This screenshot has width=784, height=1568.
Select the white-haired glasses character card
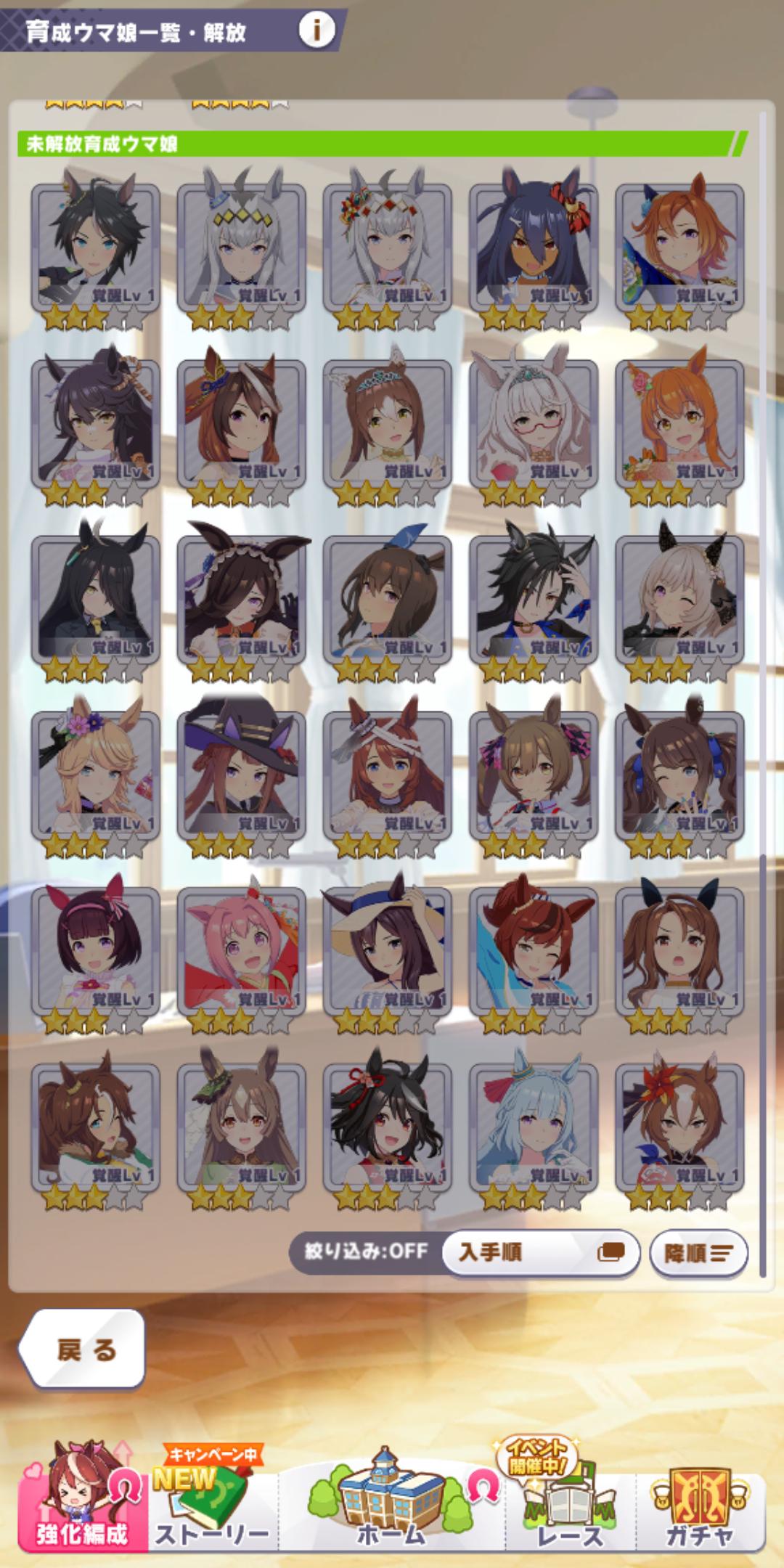(x=534, y=422)
